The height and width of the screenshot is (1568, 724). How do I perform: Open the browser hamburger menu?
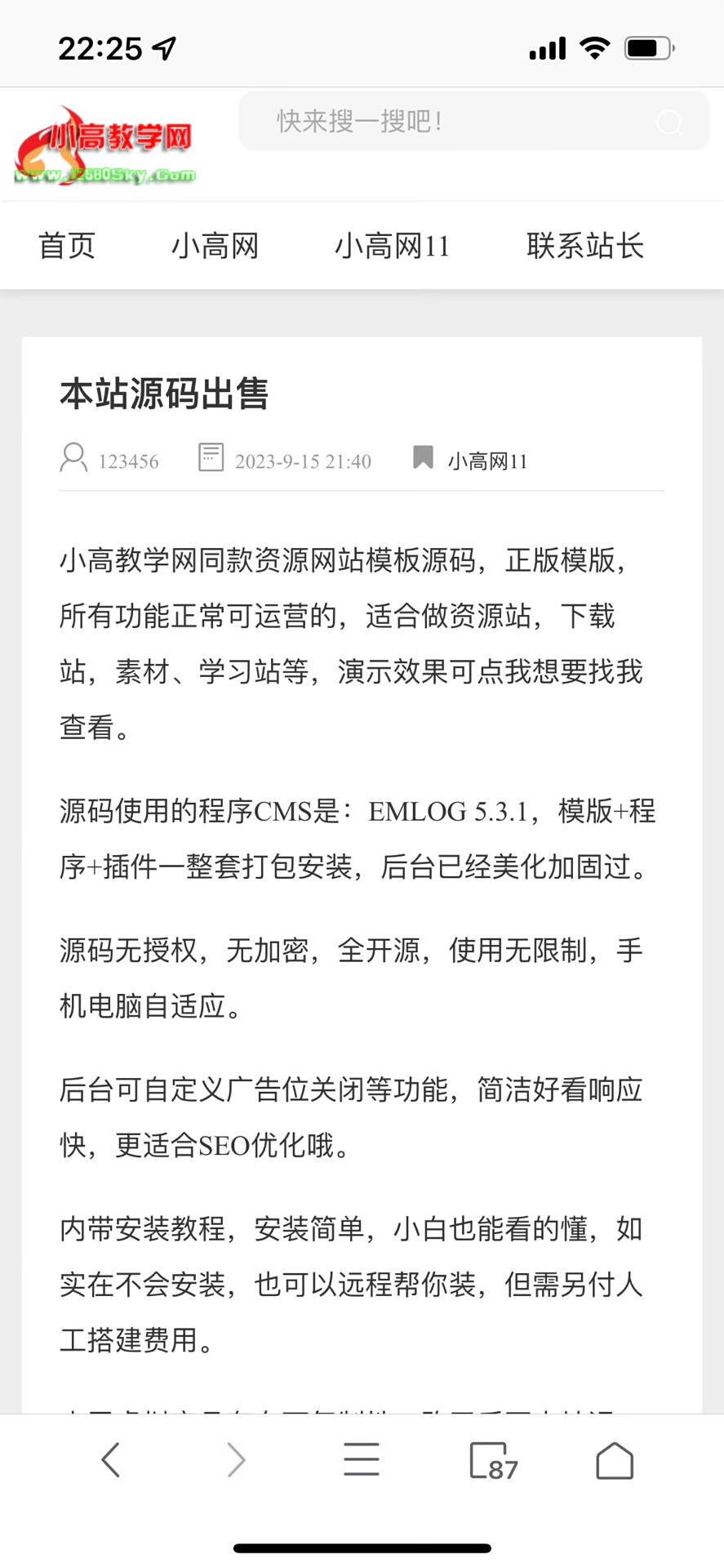tap(362, 1459)
